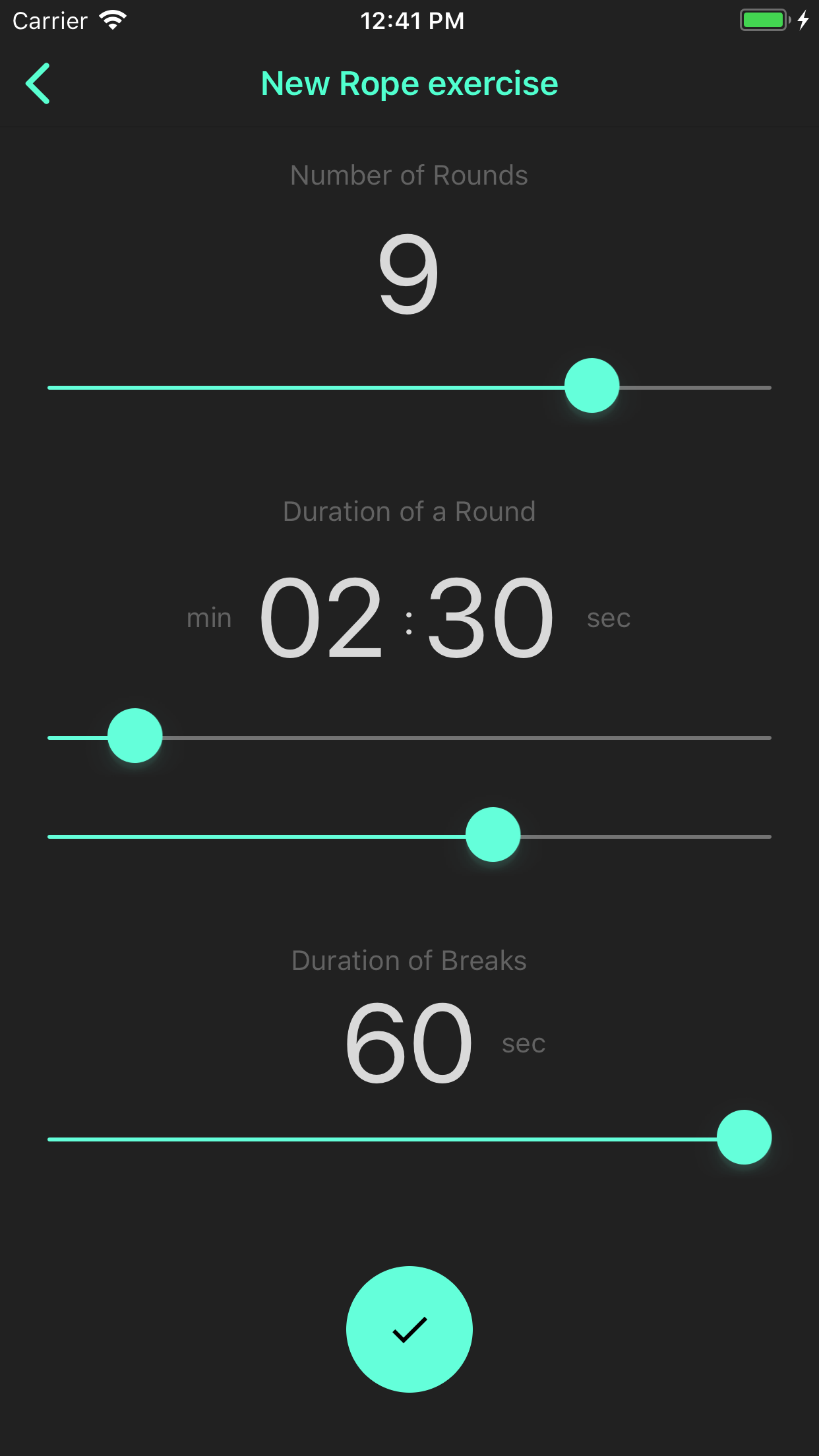Click the Number of Rounds label
The height and width of the screenshot is (1456, 819).
click(409, 175)
